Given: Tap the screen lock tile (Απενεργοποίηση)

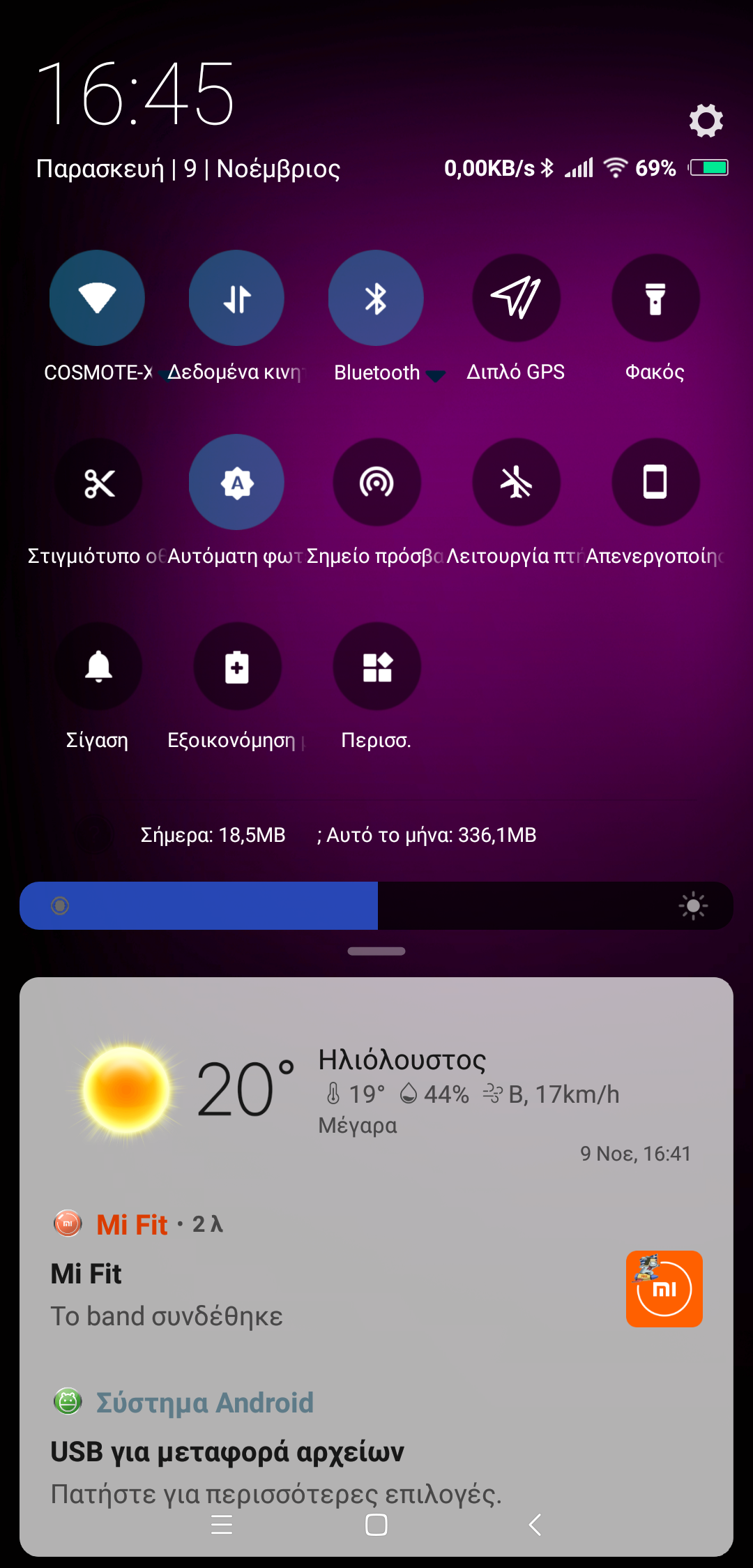Looking at the screenshot, I should [655, 483].
